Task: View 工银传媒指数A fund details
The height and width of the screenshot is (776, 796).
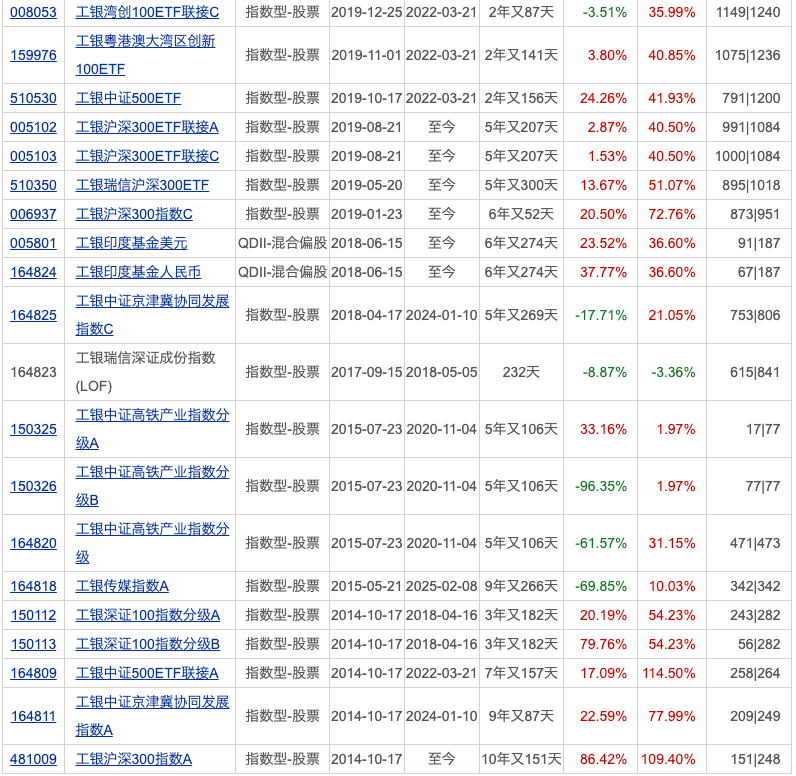Action: coord(122,586)
